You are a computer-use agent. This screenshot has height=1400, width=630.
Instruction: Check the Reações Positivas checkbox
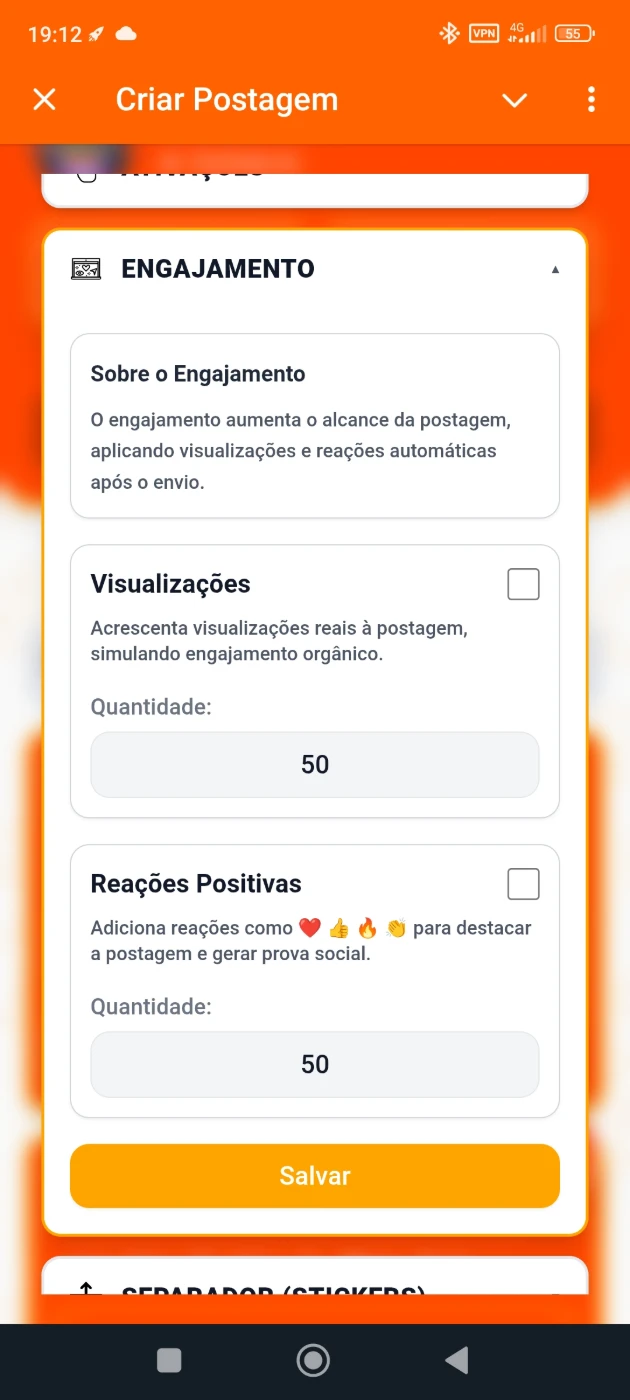coord(523,884)
